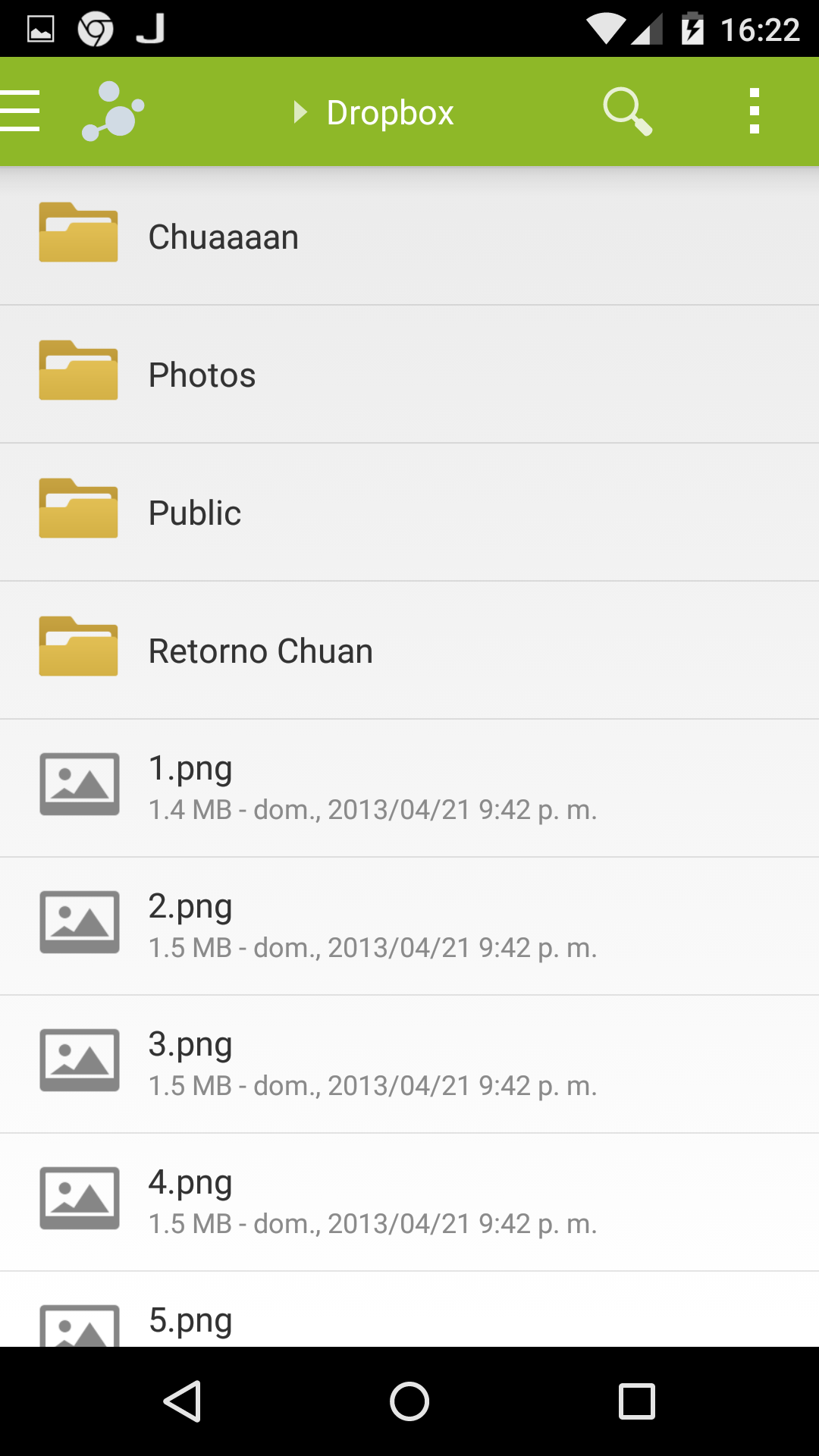The image size is (819, 1456).
Task: Tap the Dropbox breadcrumb path
Action: (389, 113)
